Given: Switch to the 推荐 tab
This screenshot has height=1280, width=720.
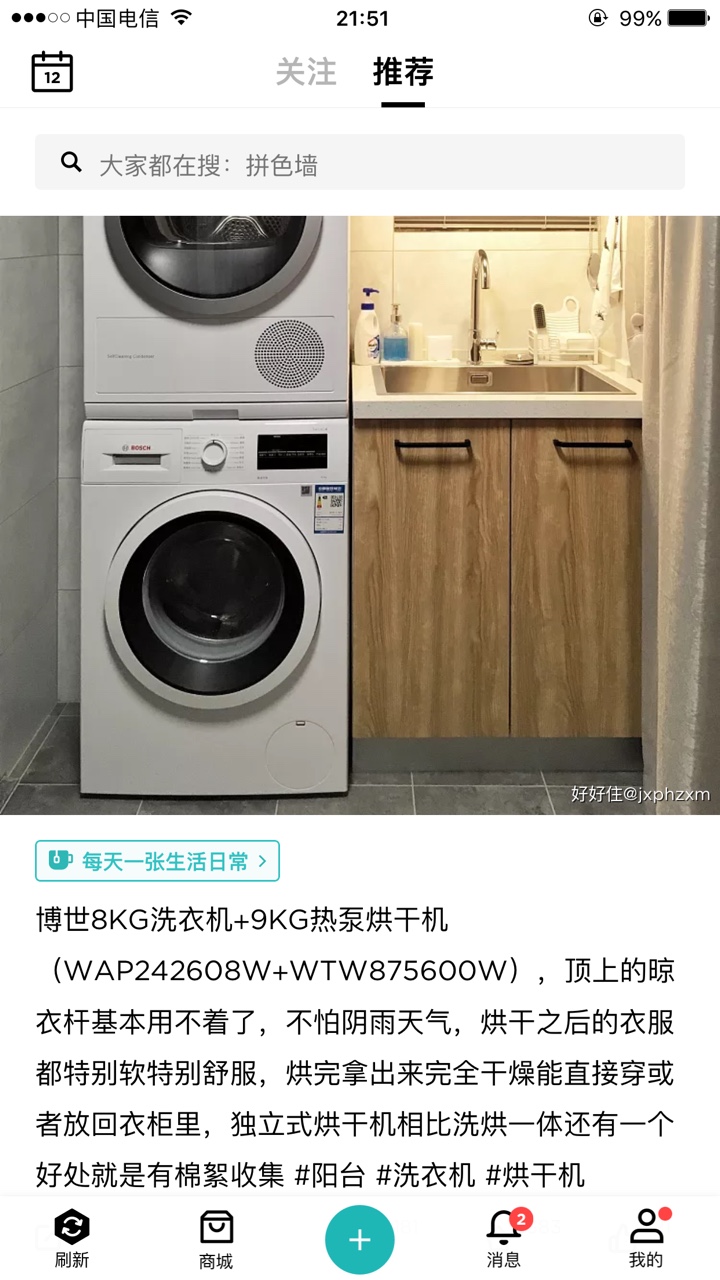Looking at the screenshot, I should tap(403, 72).
